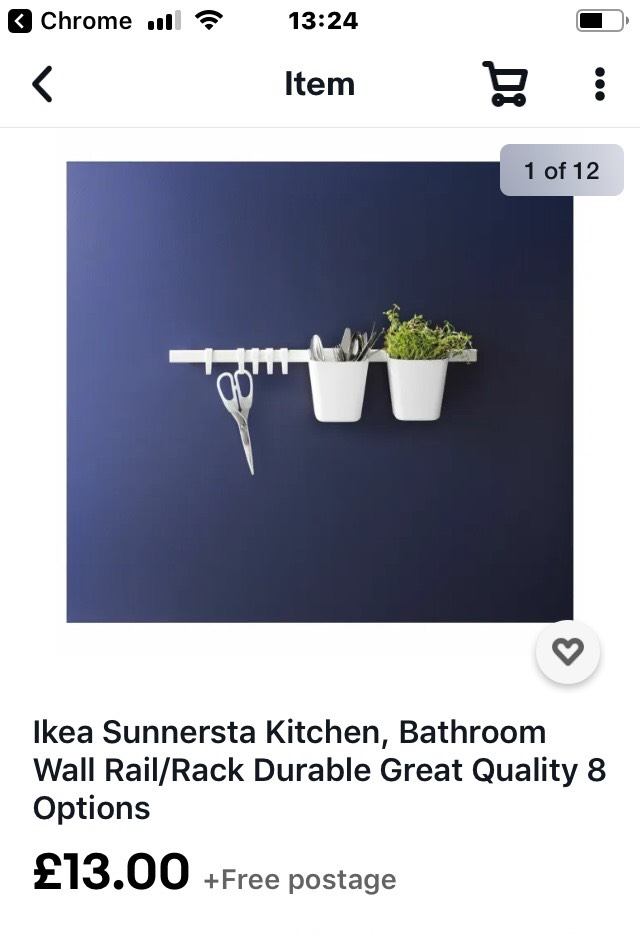Screen dimensions: 640x936
Task: Add item to watchlist with heart
Action: [x=568, y=652]
